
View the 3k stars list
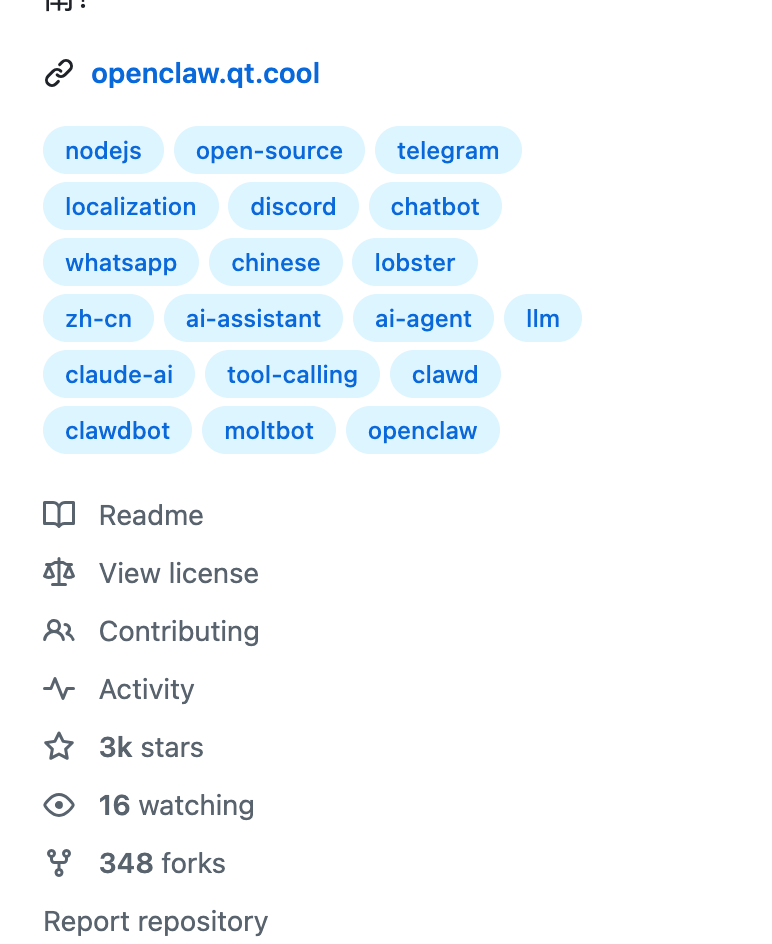click(x=150, y=748)
